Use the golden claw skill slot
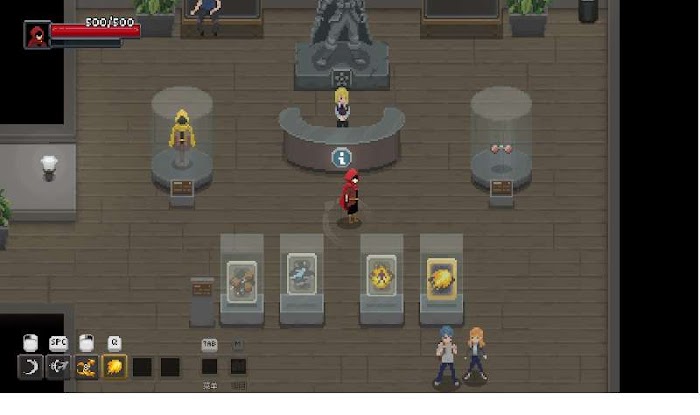Image resolution: width=700 pixels, height=415 pixels. pyautogui.click(x=86, y=367)
